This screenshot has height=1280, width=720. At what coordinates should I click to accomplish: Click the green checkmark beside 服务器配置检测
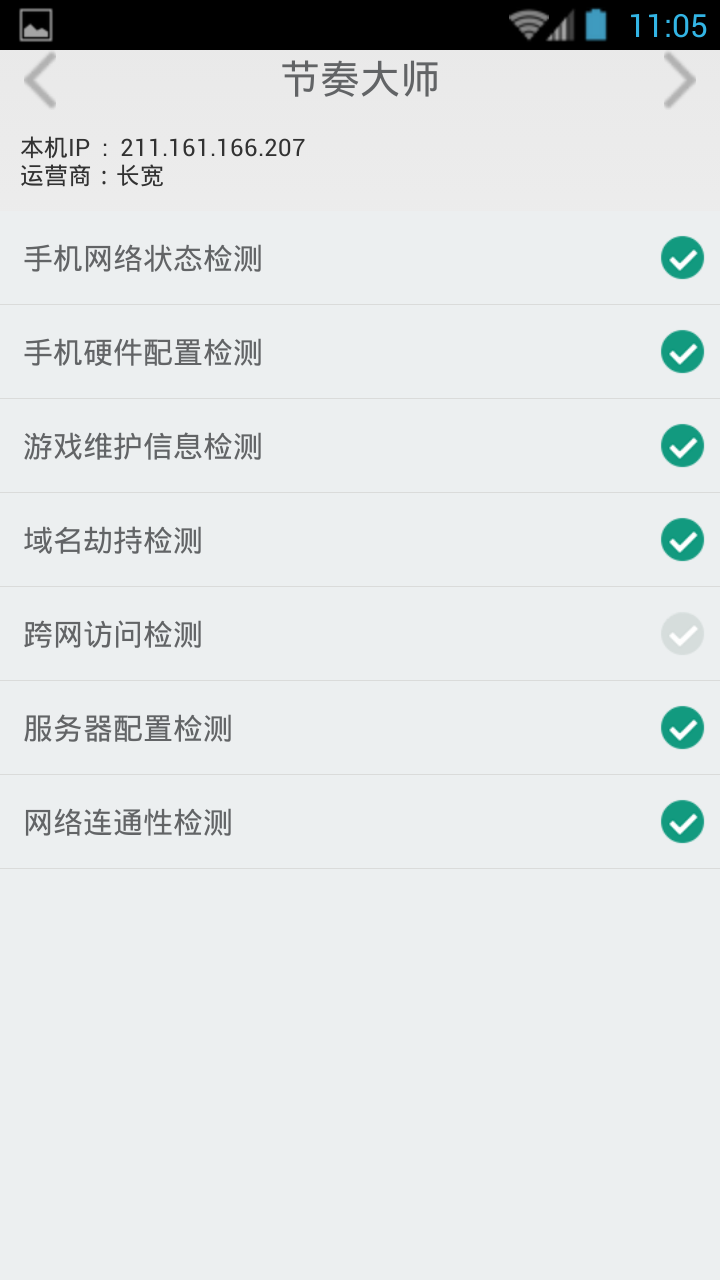[683, 728]
